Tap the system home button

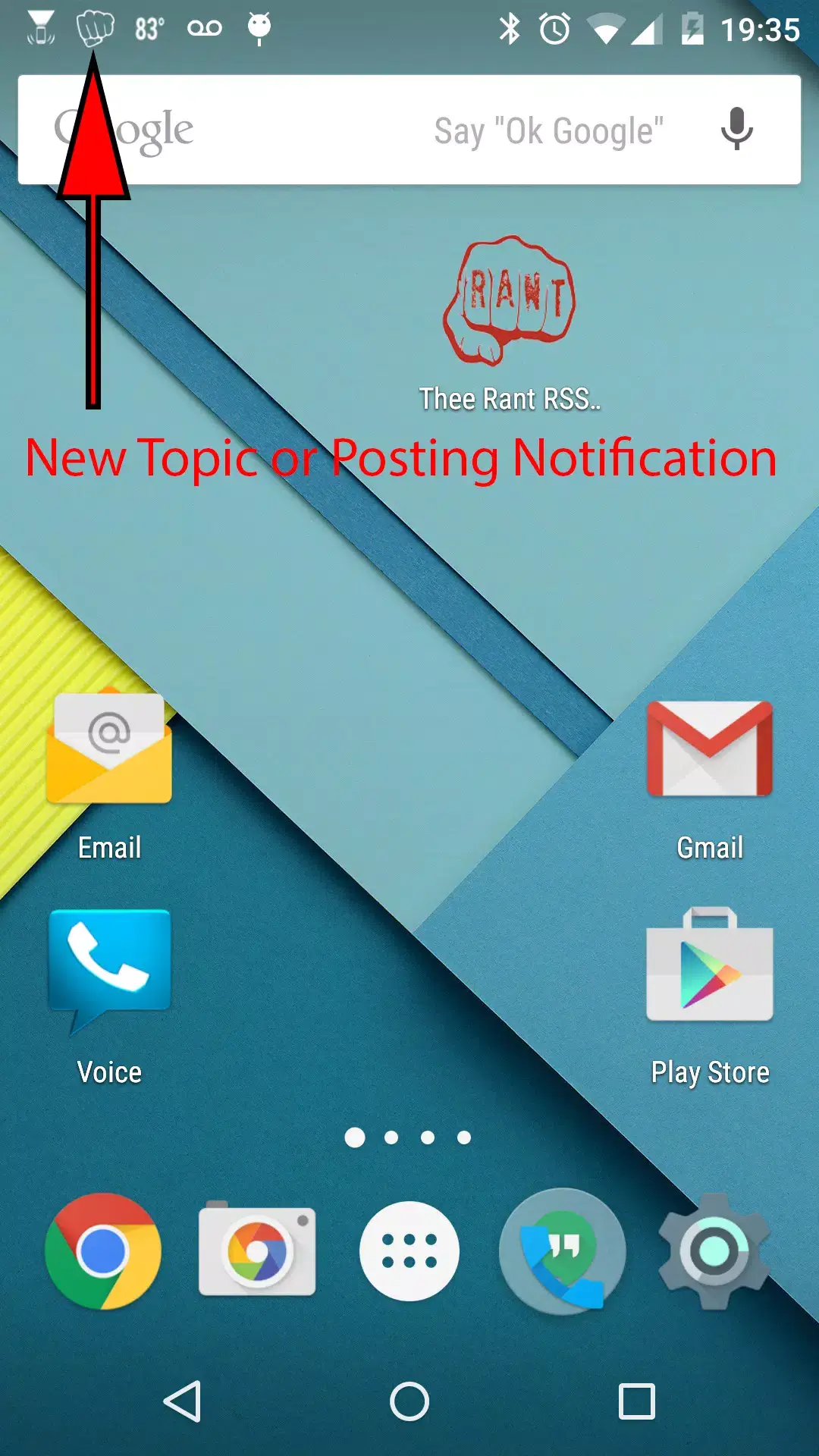pos(409,1401)
